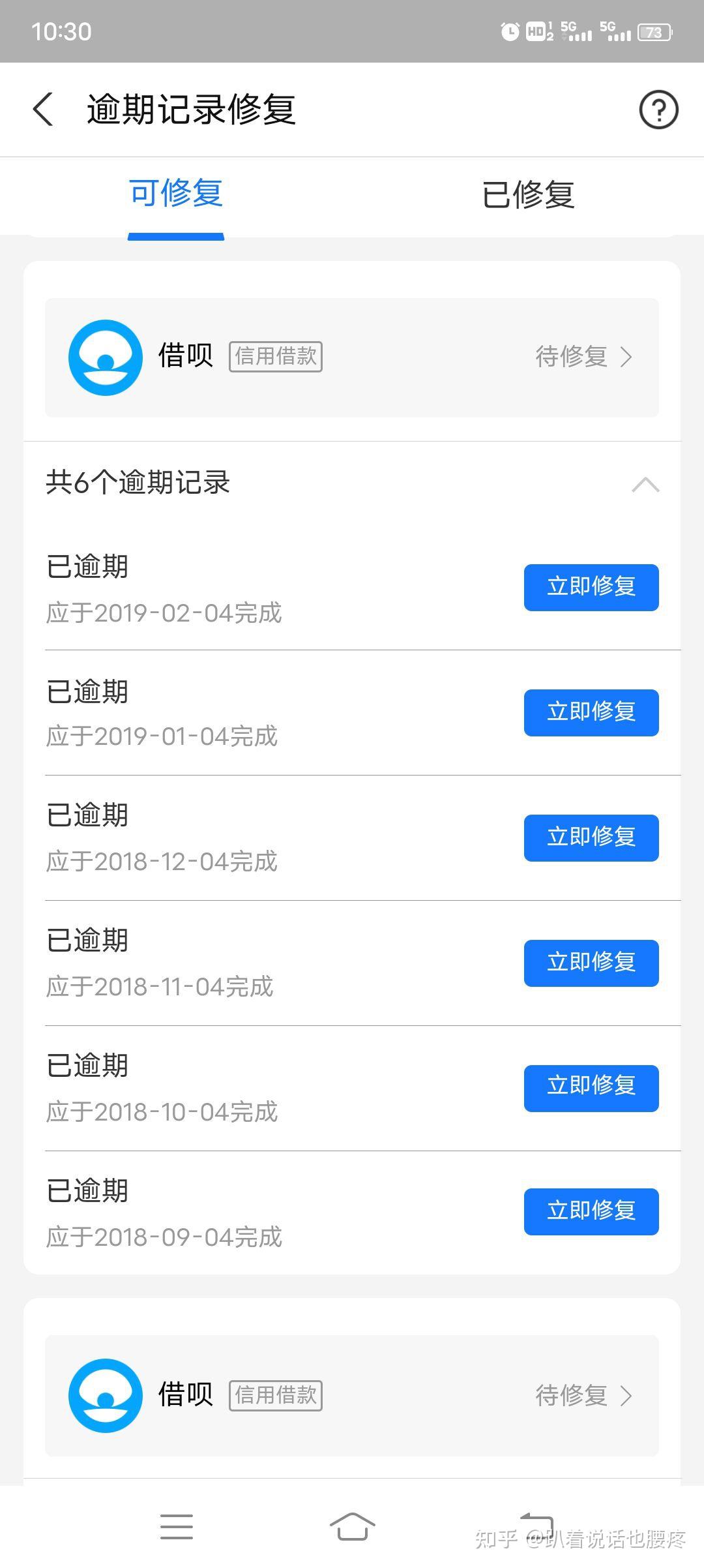Tap 立即修复 for the 2018-10-04 record

pos(591,1088)
